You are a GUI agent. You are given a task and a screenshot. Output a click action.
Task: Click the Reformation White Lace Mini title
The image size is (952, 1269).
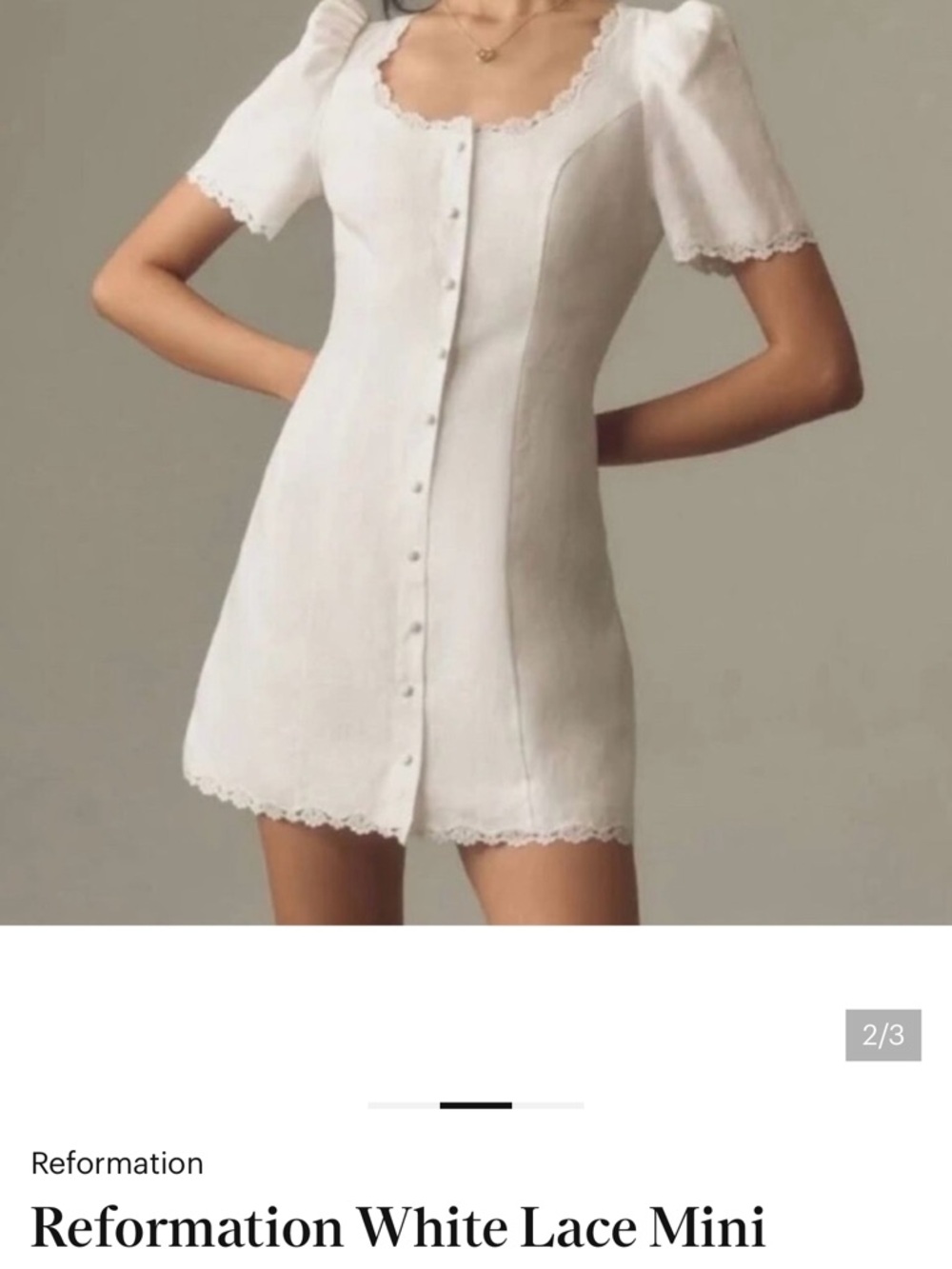tap(400, 1230)
